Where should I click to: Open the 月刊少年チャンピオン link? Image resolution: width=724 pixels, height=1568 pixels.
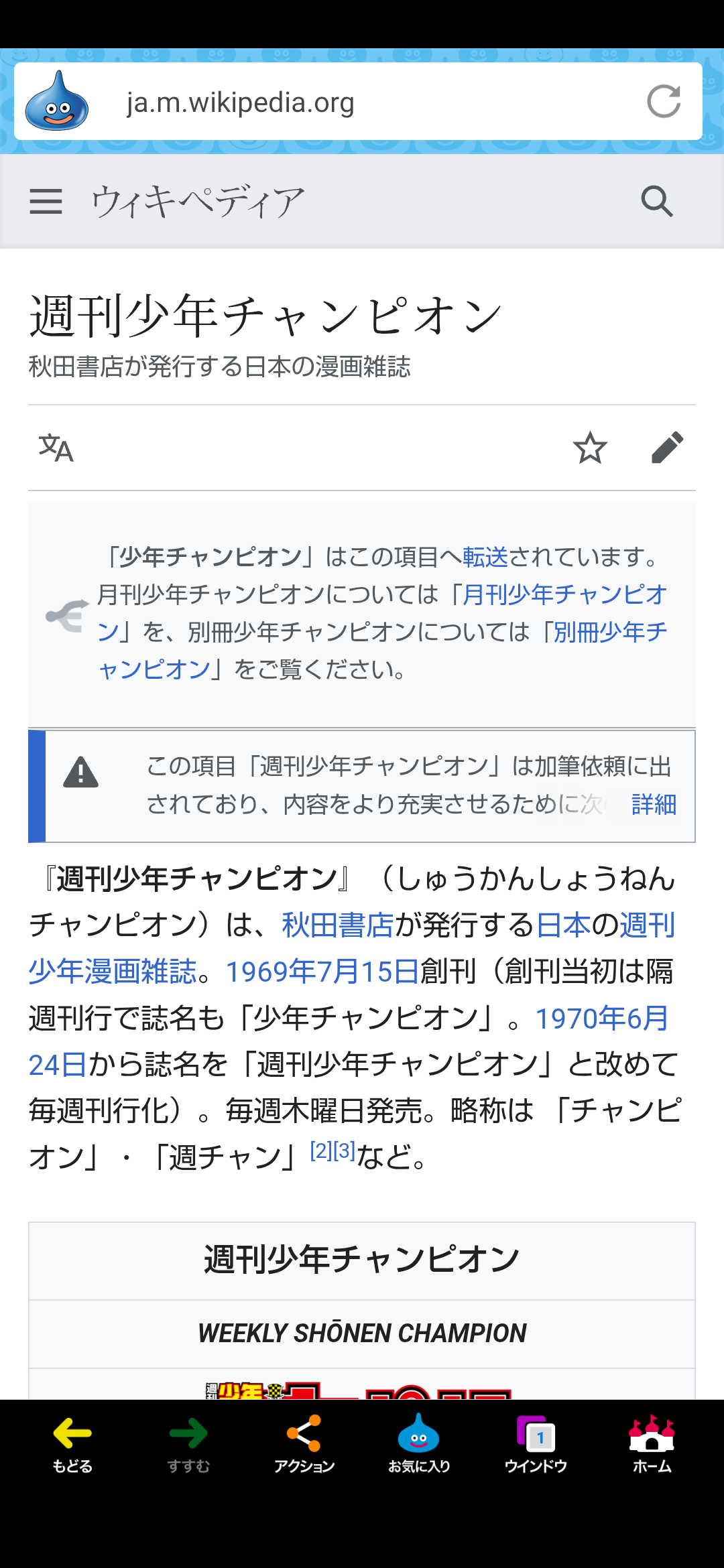click(382, 612)
